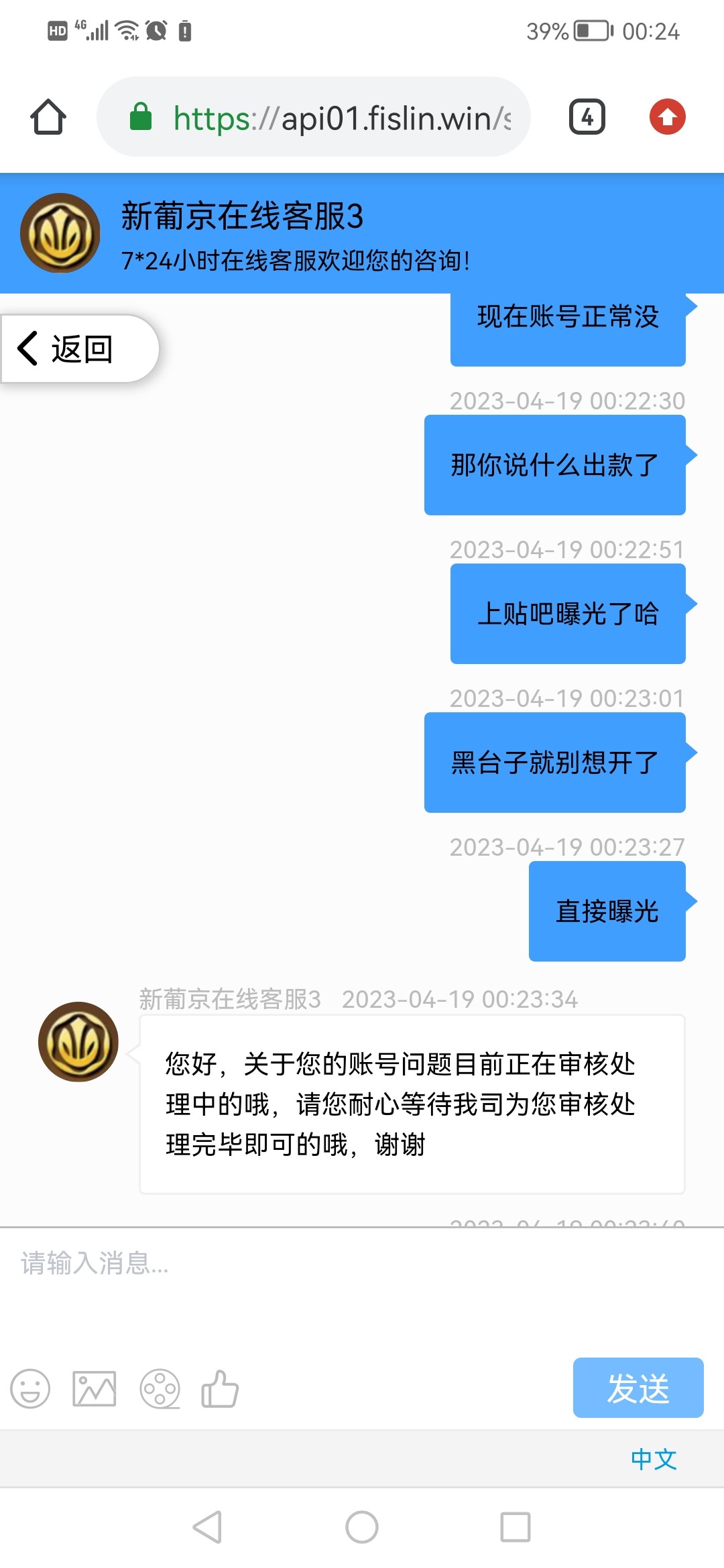Rate the service with thumbs-up icon
The height and width of the screenshot is (1568, 724).
220,1388
